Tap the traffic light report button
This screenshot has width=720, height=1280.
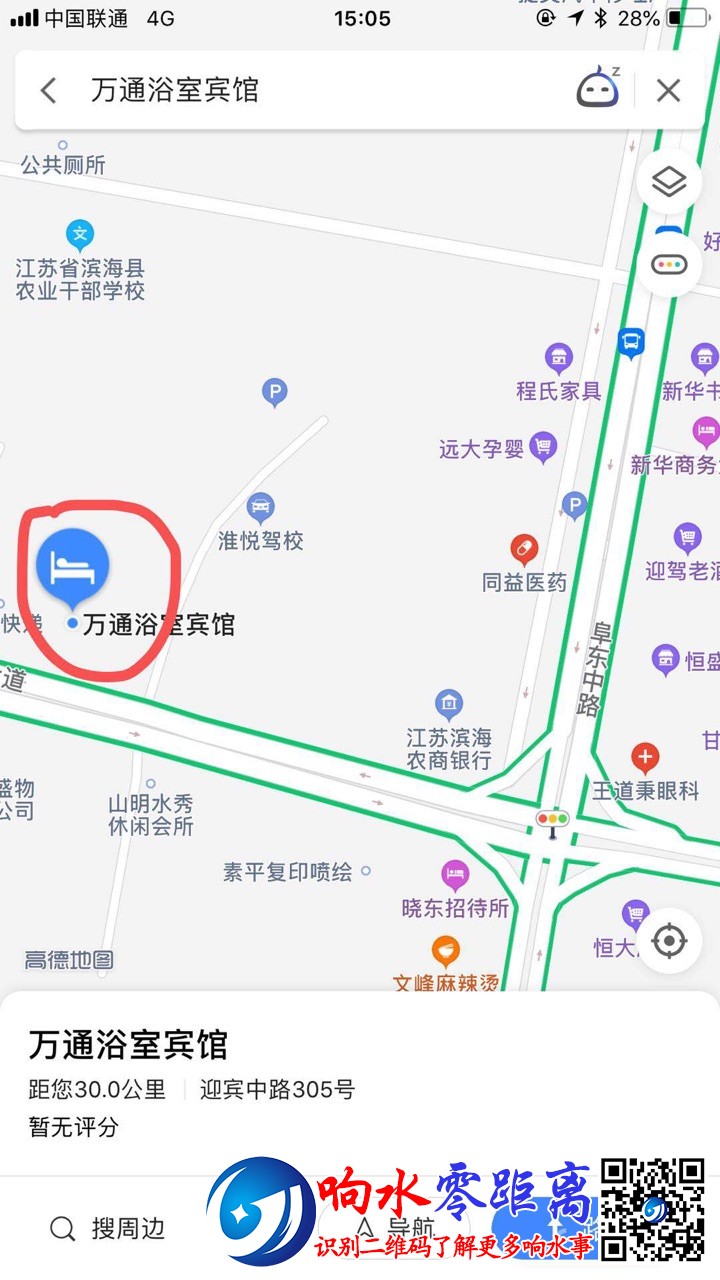click(669, 264)
